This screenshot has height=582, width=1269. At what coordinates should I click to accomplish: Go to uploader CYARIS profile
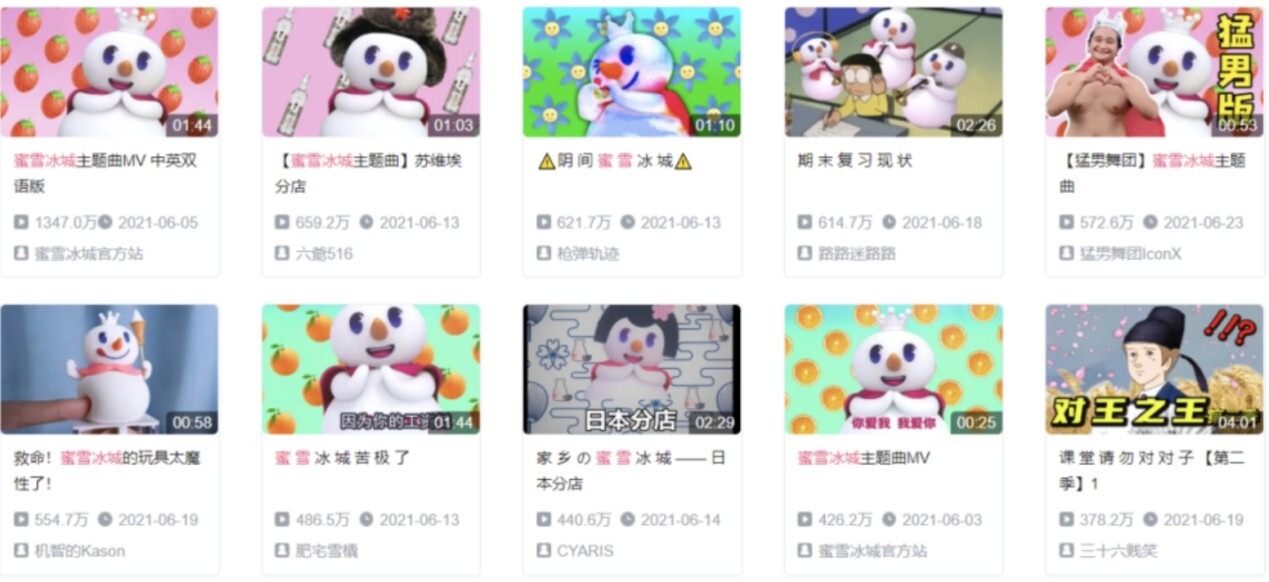tap(585, 551)
